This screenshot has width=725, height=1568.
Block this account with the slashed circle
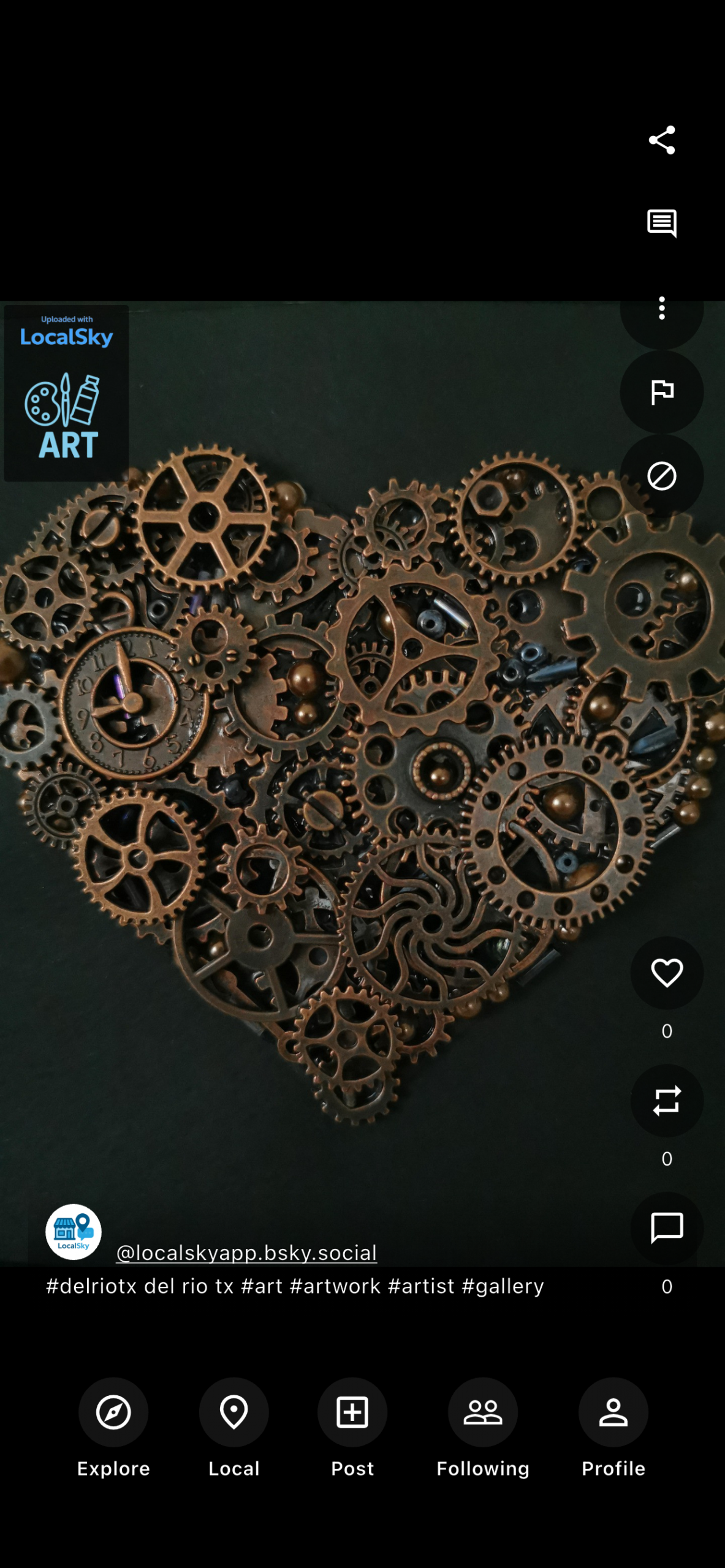click(x=661, y=476)
